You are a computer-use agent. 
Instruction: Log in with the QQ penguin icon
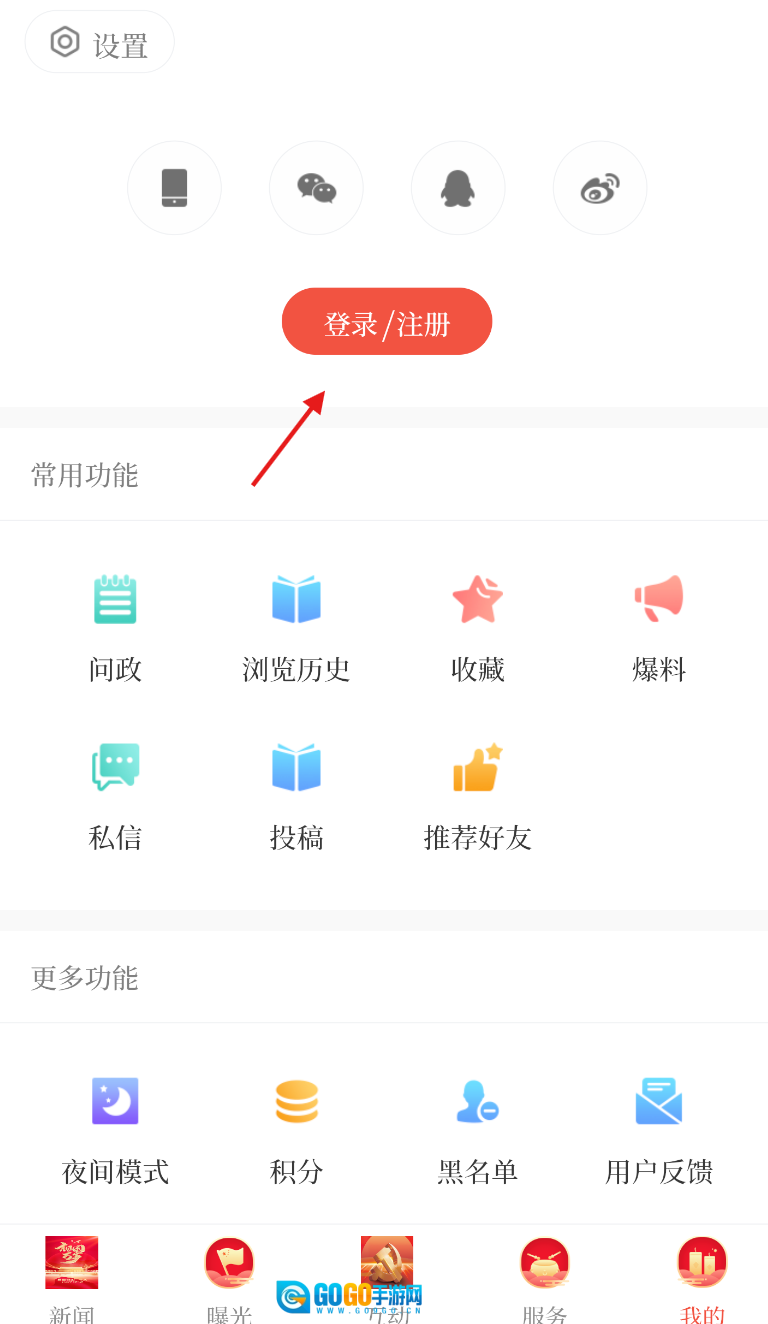(x=458, y=188)
